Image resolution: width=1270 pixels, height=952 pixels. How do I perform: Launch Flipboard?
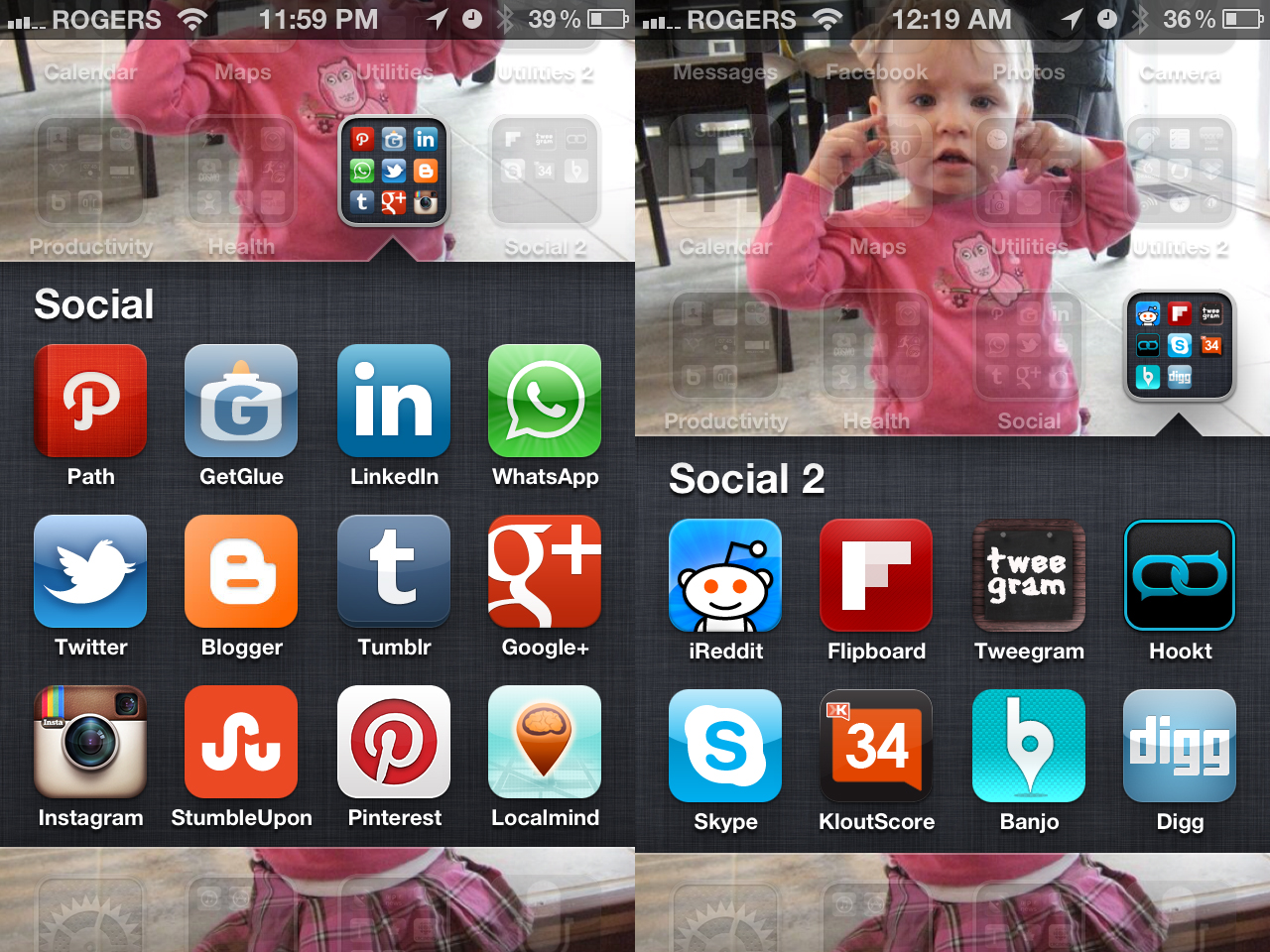click(876, 575)
